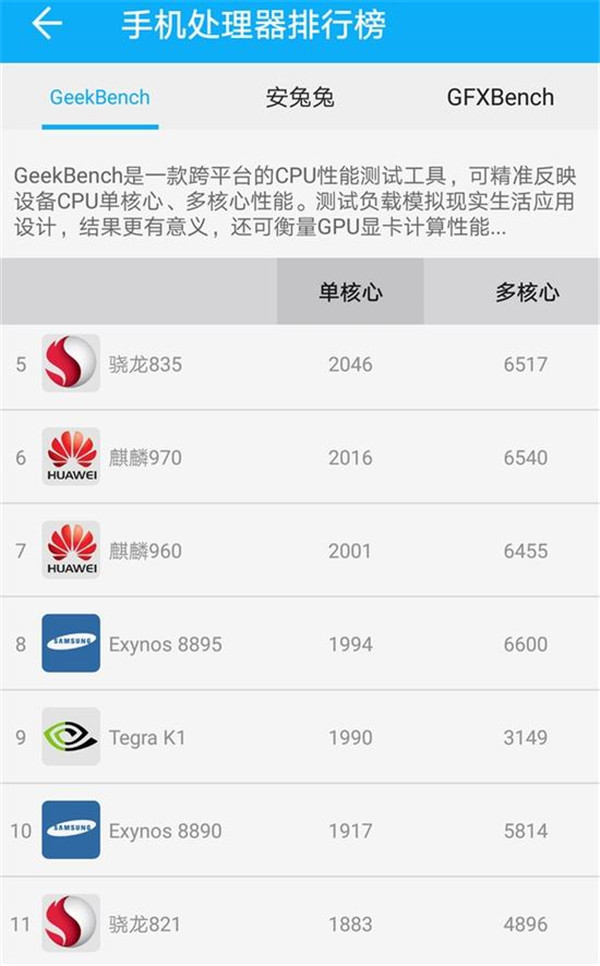
Task: Go back using the top arrow
Action: coord(46,26)
